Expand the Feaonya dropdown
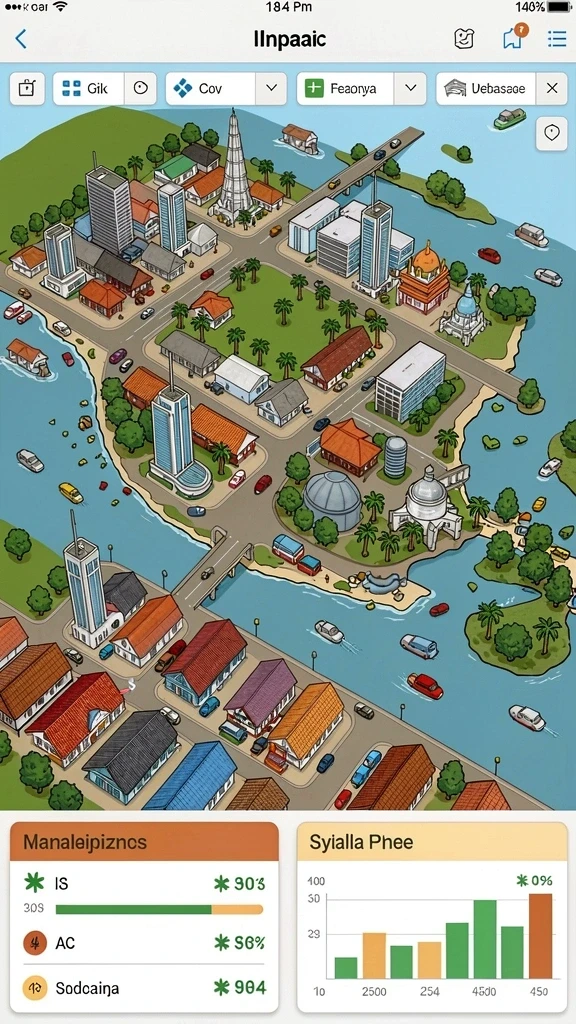The width and height of the screenshot is (576, 1024). [410, 88]
